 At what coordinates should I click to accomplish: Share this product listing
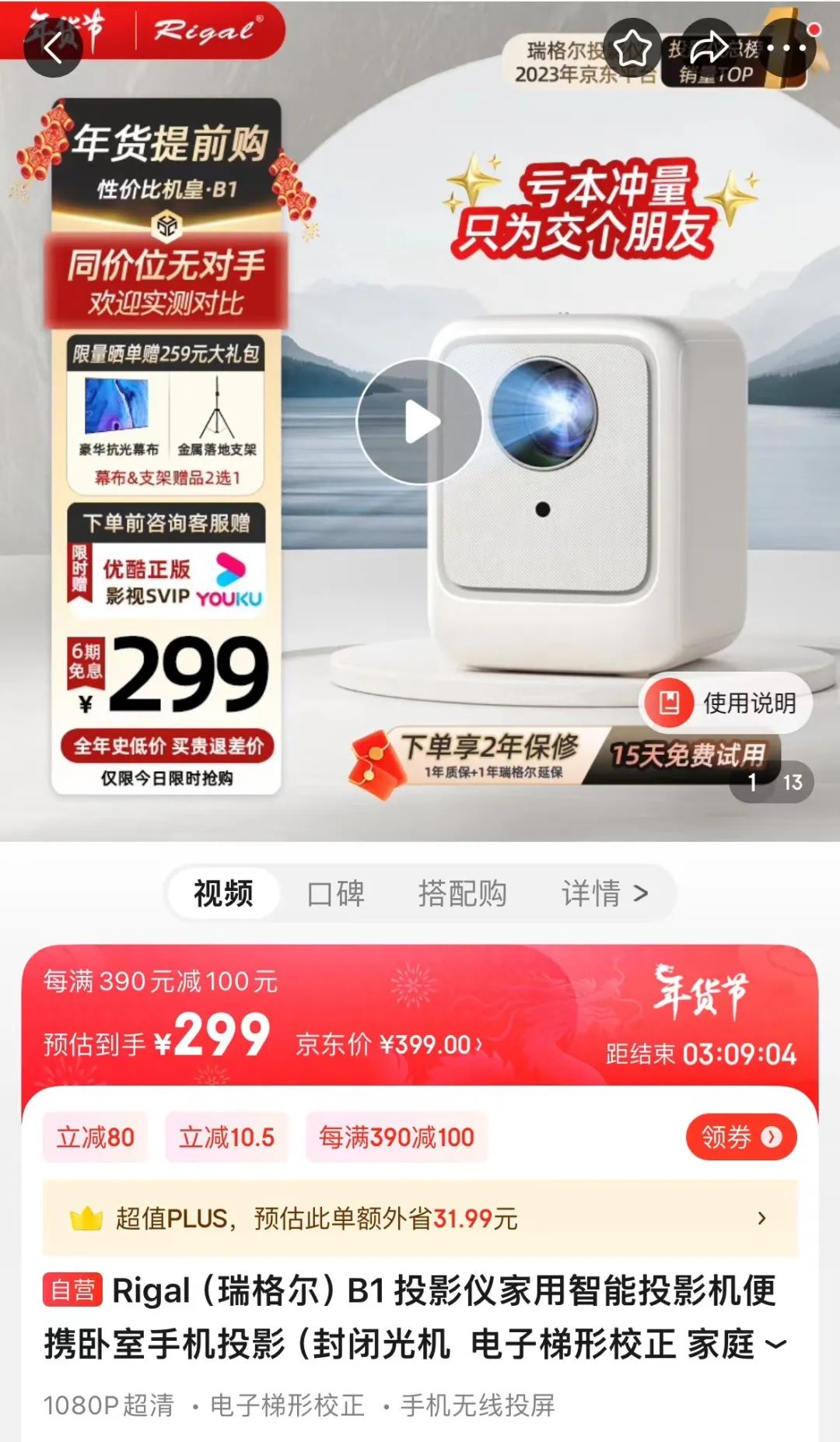pyautogui.click(x=709, y=48)
